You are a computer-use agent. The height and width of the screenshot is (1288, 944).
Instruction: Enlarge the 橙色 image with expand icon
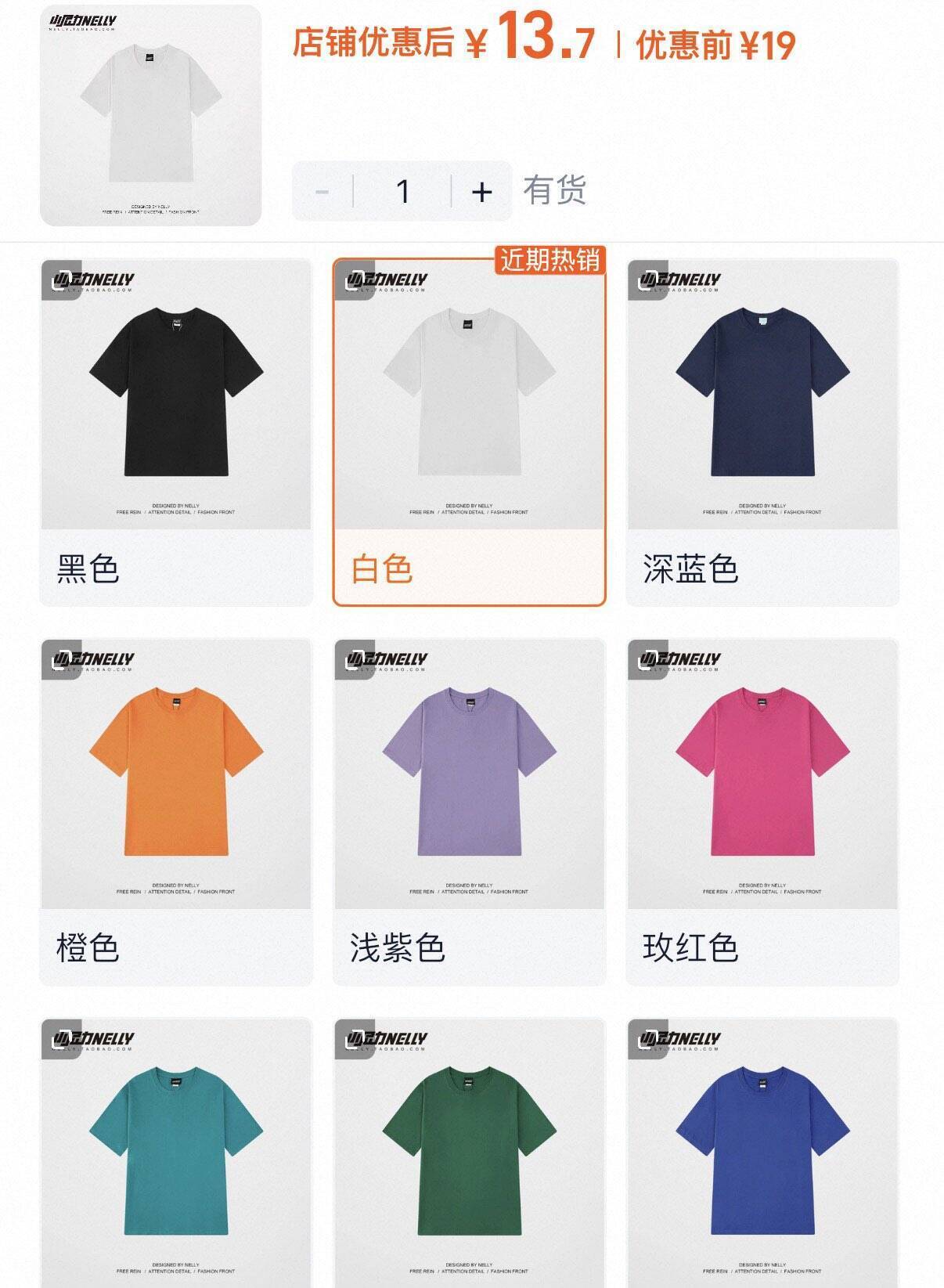click(60, 660)
